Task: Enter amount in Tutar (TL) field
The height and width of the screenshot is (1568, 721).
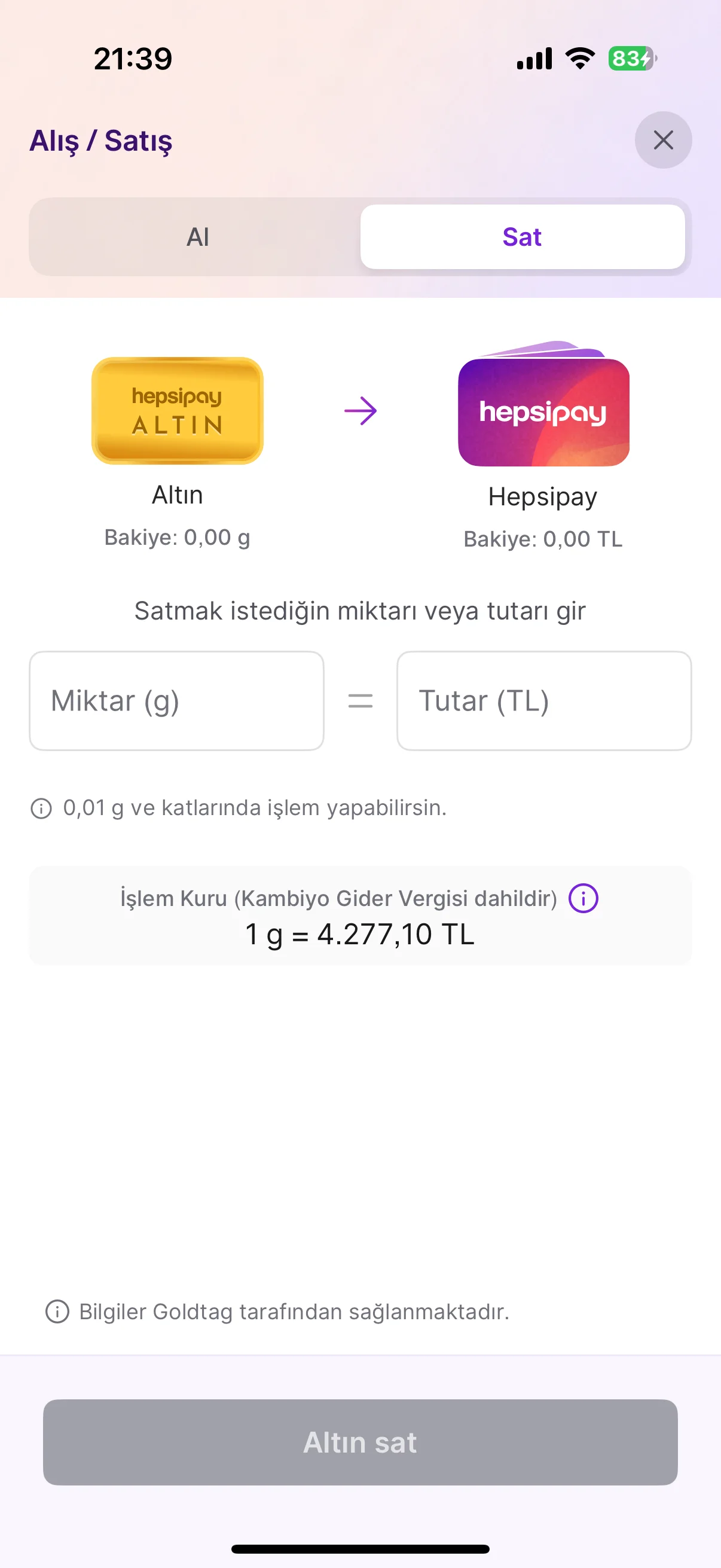Action: 543,701
